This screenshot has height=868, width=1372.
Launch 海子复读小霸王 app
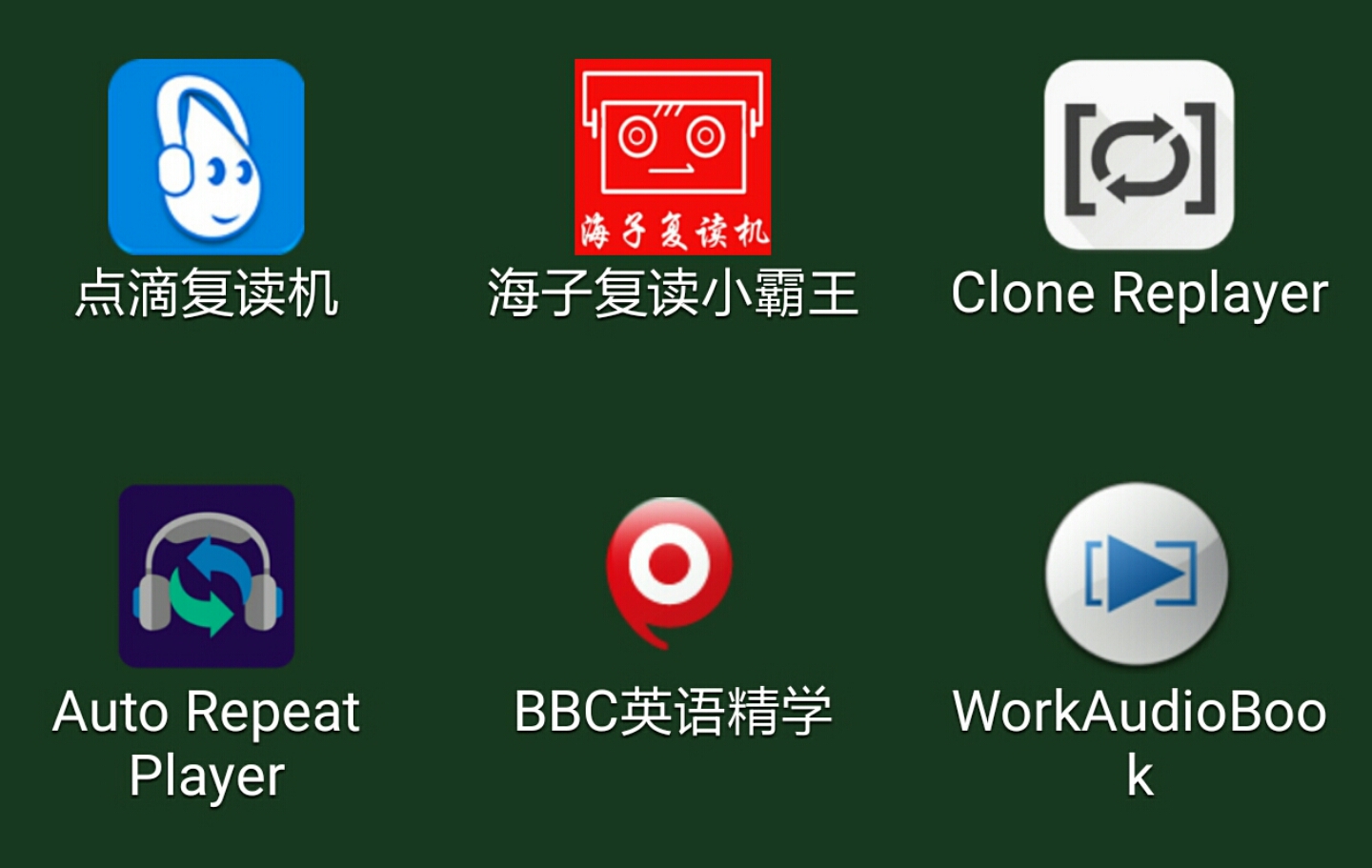click(x=672, y=157)
